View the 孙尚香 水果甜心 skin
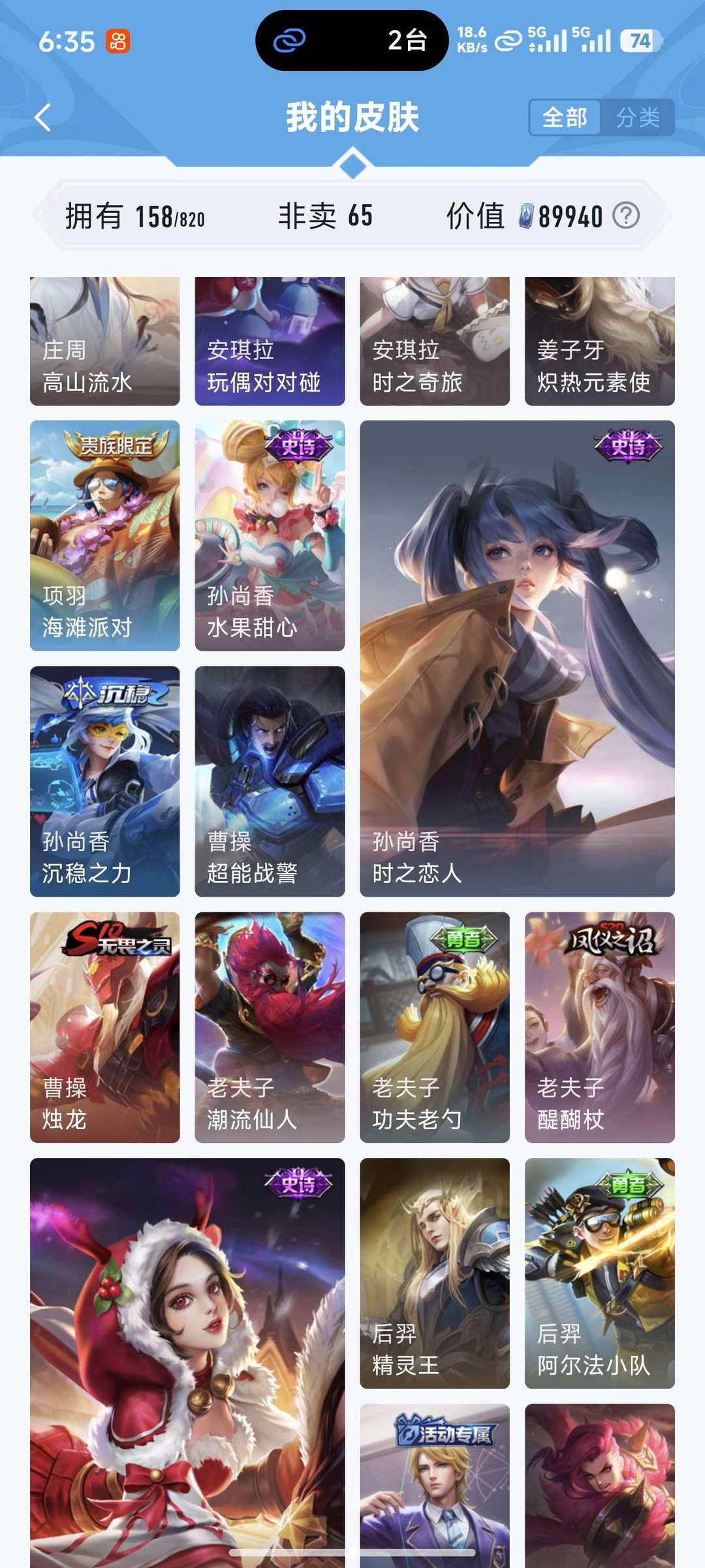This screenshot has height=1568, width=705. point(270,536)
